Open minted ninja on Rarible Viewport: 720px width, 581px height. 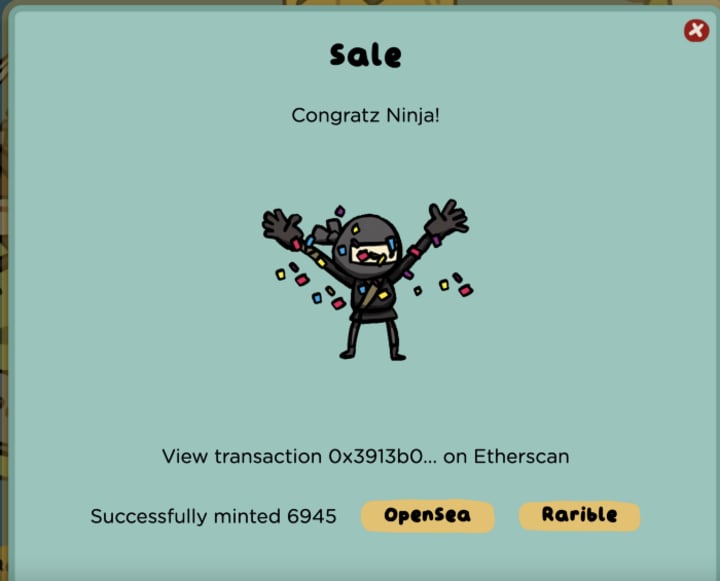click(x=579, y=515)
